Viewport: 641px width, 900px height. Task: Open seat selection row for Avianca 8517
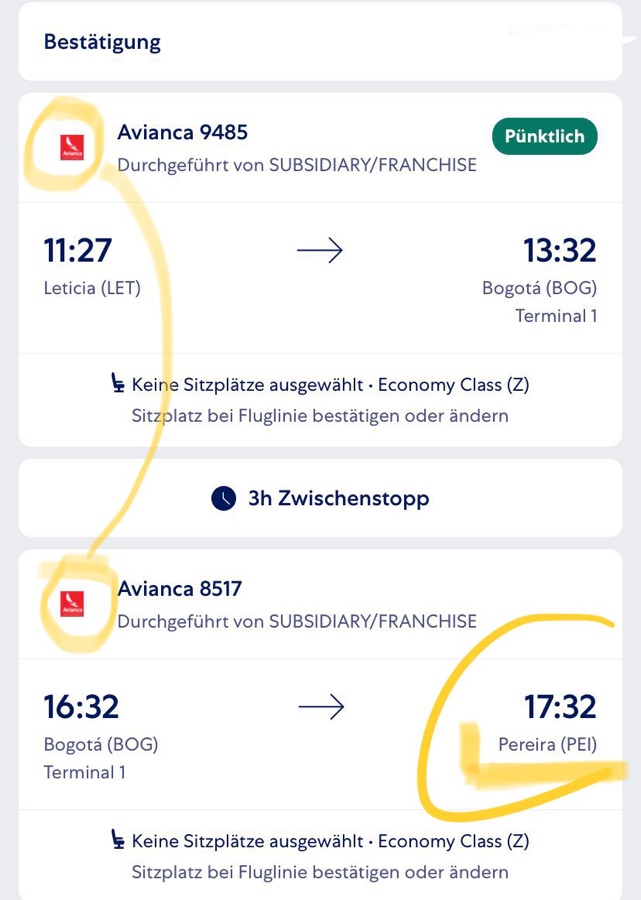[x=320, y=856]
